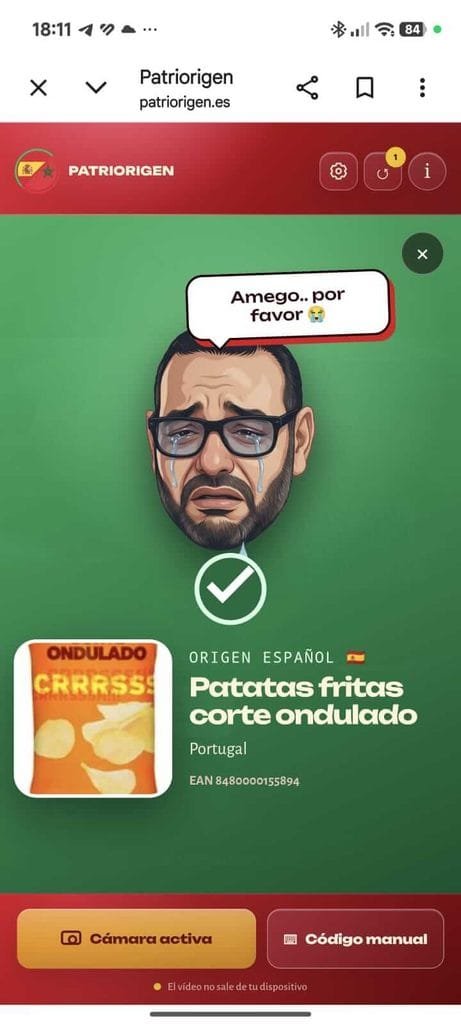Open scan history with badge 1

[383, 171]
